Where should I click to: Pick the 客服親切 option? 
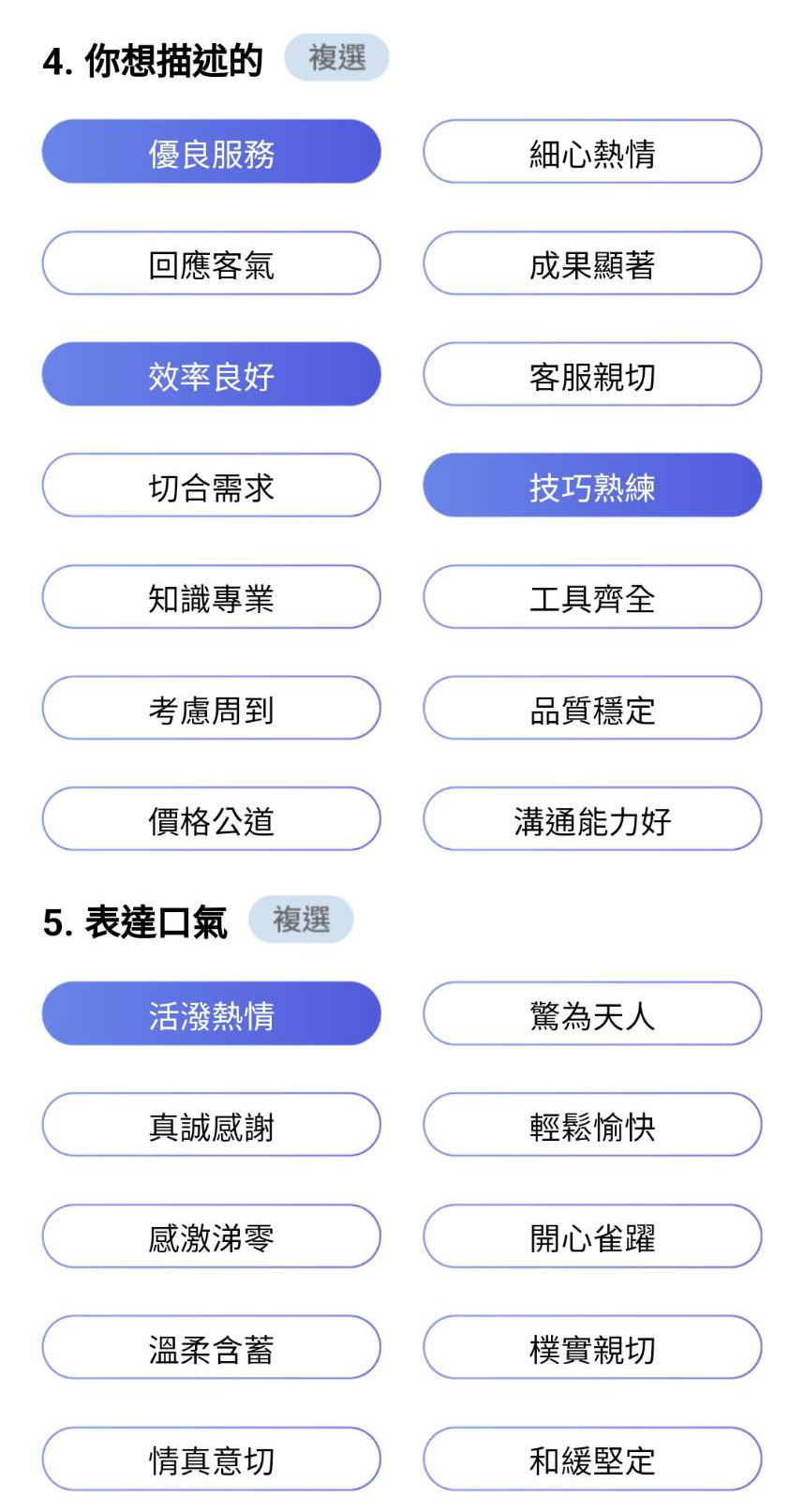[592, 374]
